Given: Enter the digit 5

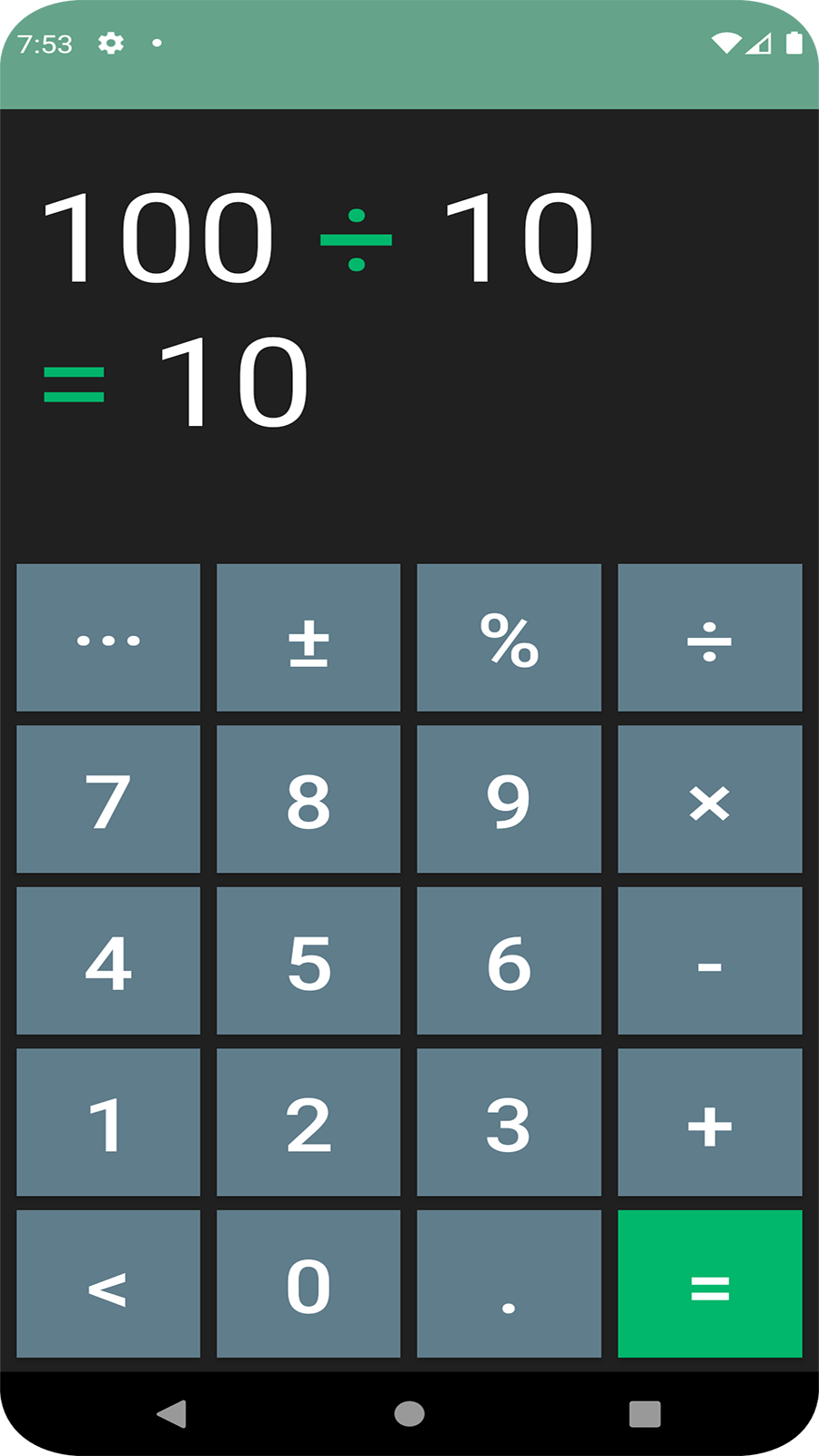Looking at the screenshot, I should [x=308, y=961].
